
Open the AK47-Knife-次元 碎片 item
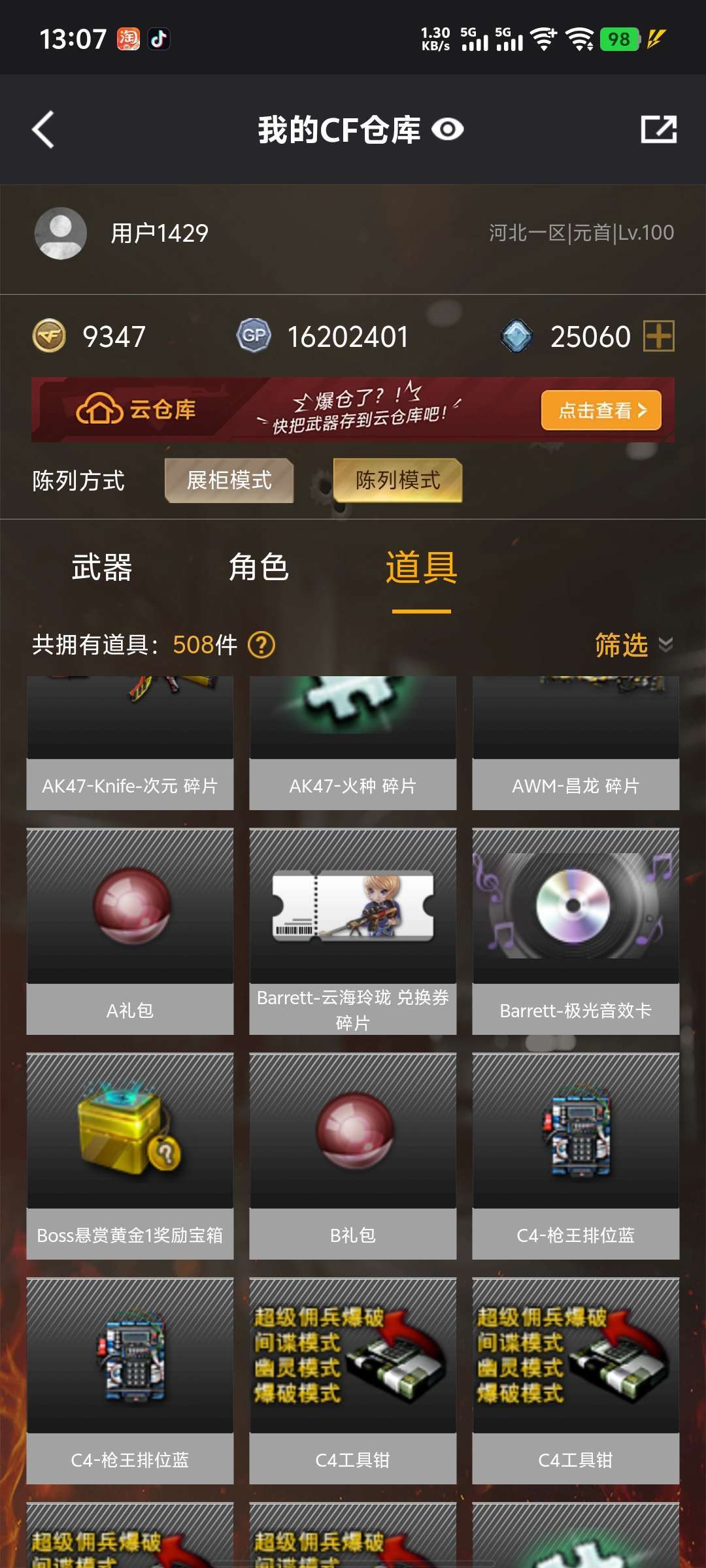[x=130, y=743]
